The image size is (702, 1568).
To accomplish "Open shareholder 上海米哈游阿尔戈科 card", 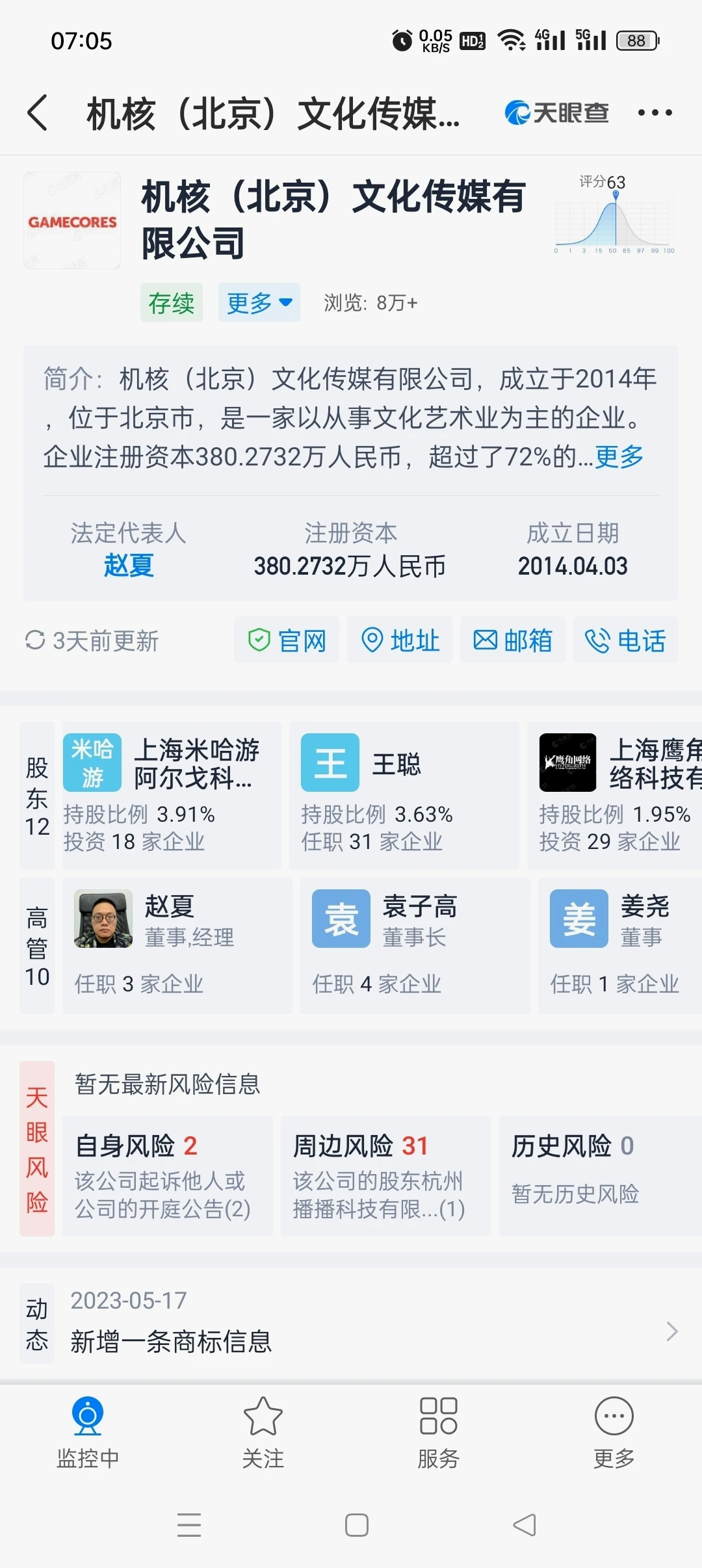I will (172, 794).
